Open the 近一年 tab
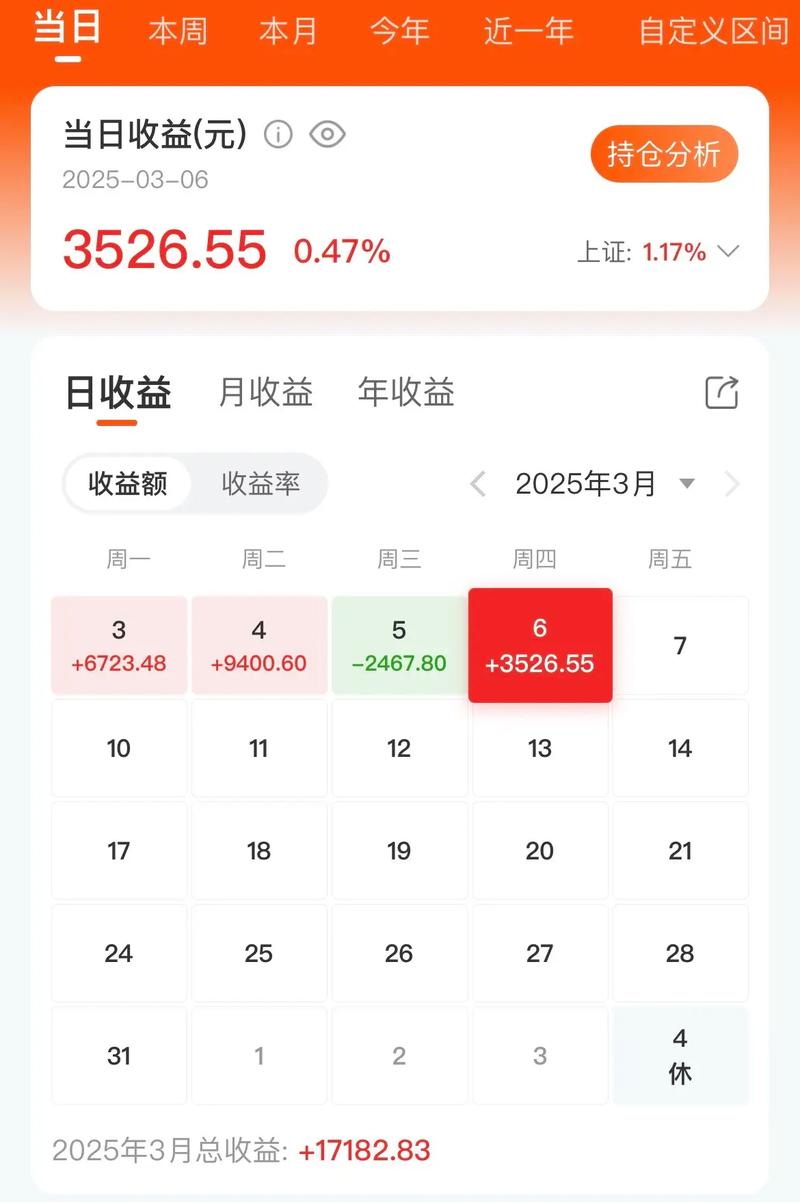 pos(528,32)
